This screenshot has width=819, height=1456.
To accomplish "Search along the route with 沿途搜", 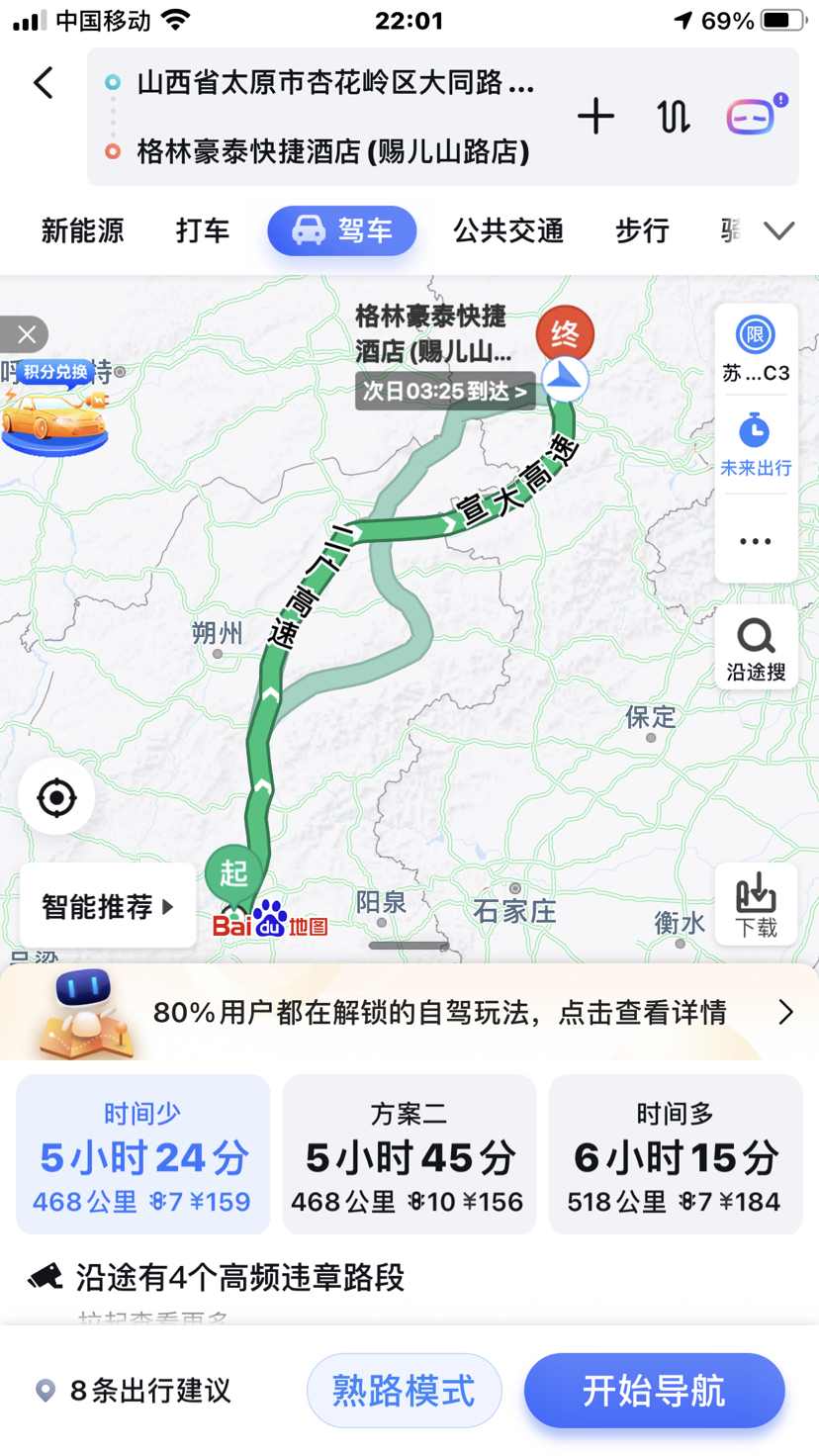I will point(756,648).
